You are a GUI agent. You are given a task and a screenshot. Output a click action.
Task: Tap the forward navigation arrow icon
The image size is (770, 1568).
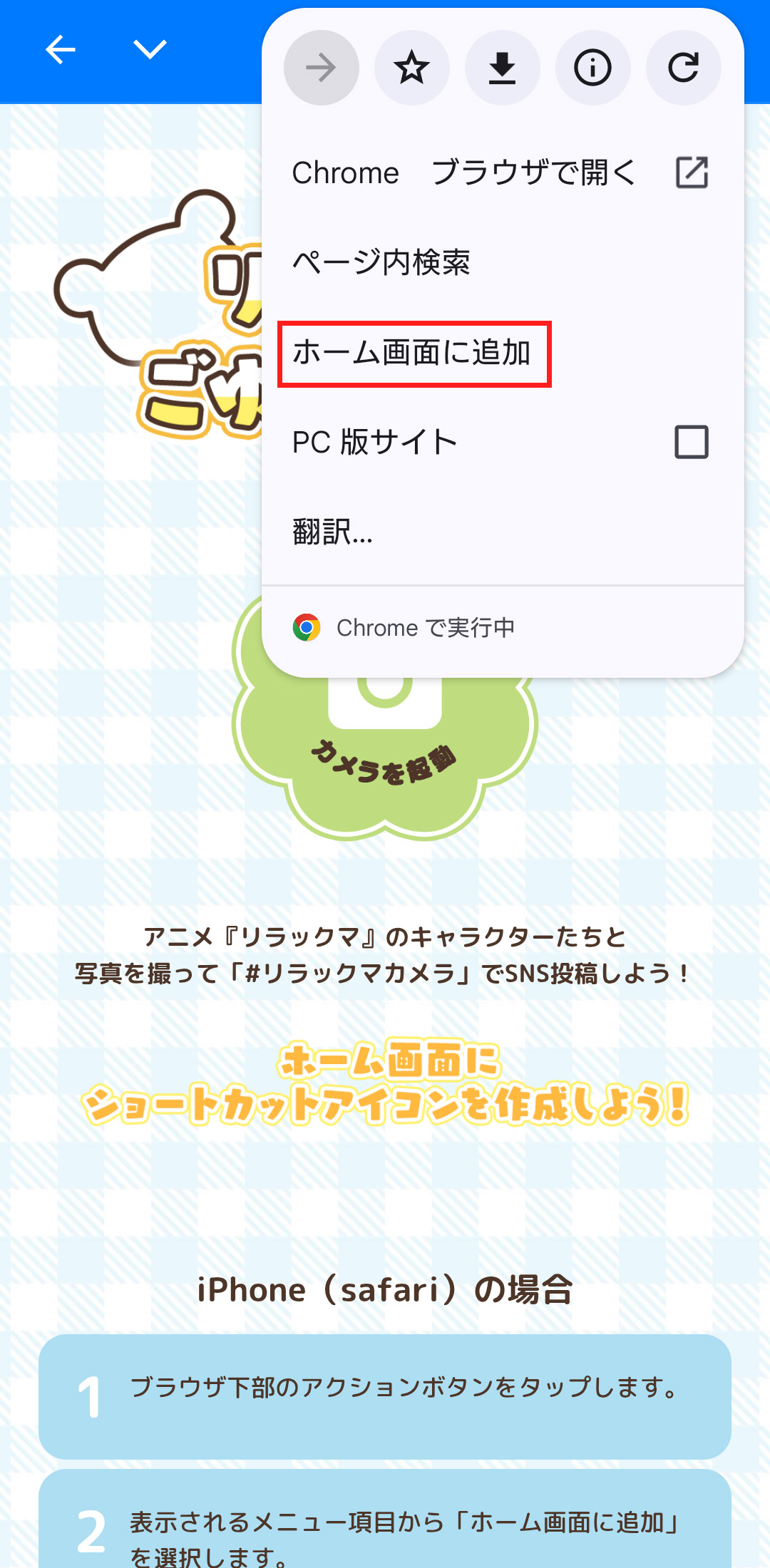(x=322, y=68)
